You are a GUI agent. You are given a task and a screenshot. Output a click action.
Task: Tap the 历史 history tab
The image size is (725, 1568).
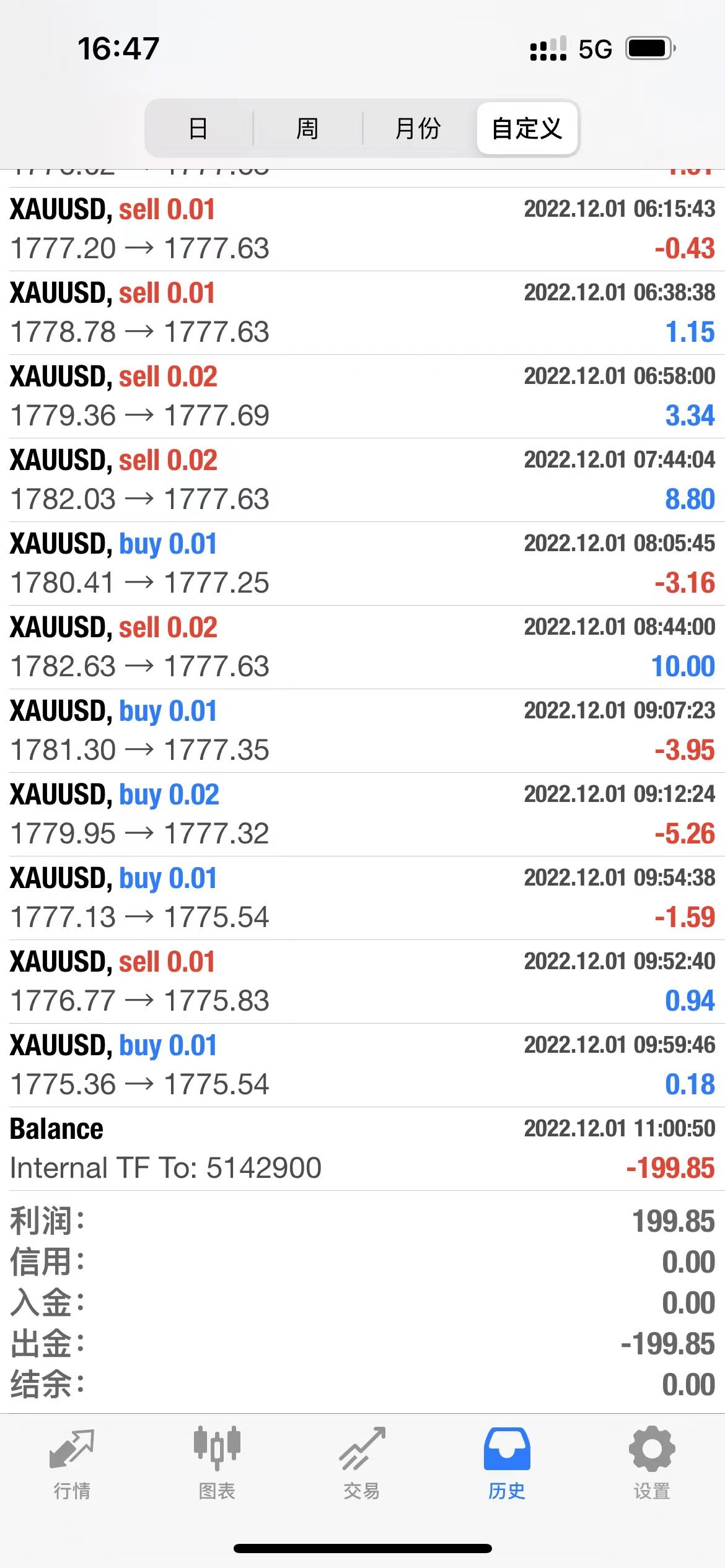(507, 1463)
